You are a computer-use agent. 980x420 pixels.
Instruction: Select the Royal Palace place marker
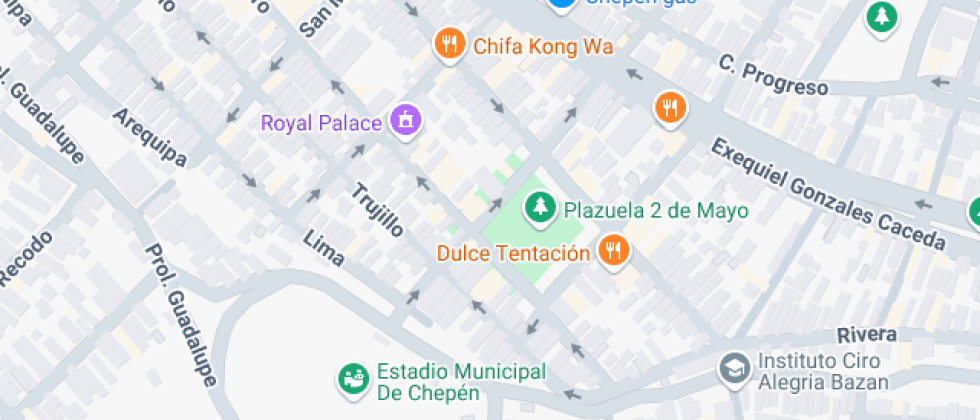407,121
